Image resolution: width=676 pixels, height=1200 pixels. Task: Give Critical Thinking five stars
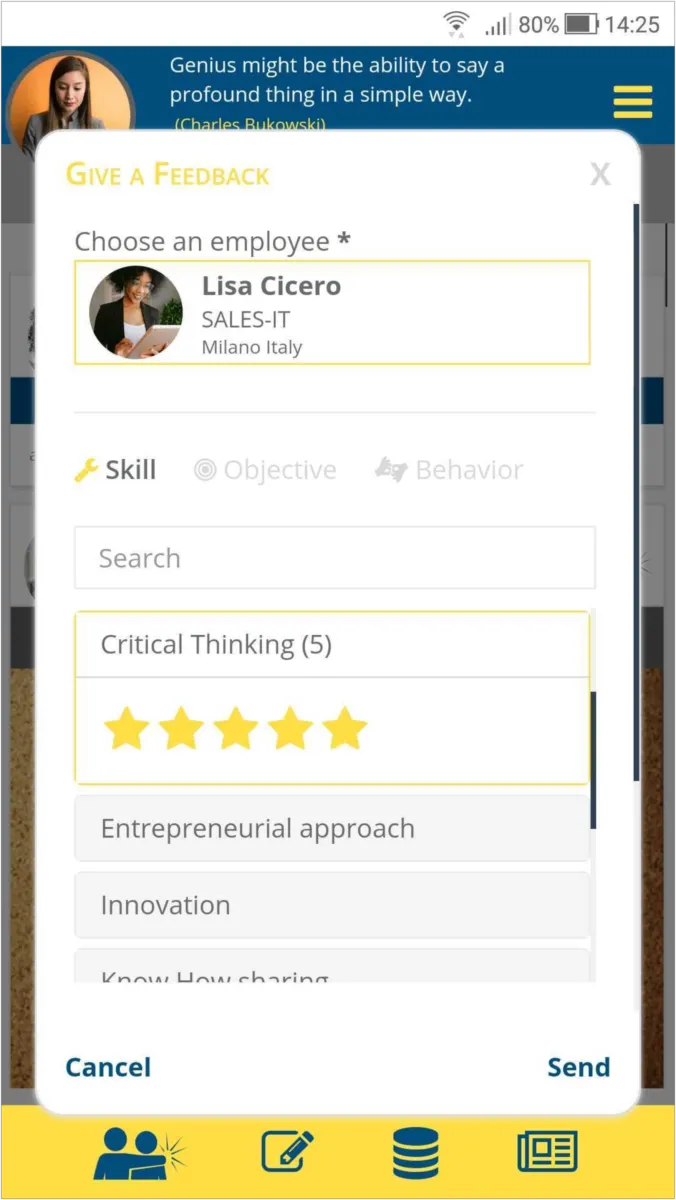coord(345,728)
